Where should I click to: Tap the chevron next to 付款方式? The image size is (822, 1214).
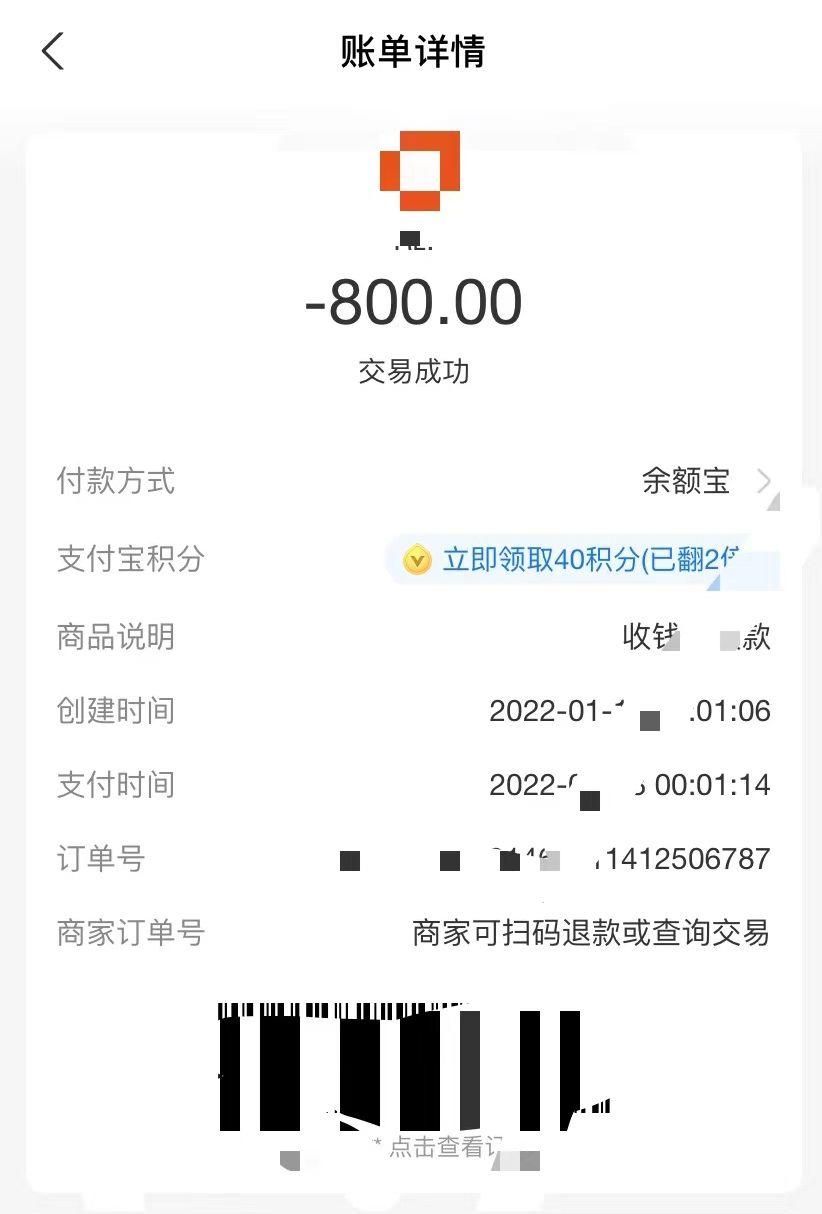pyautogui.click(x=766, y=482)
